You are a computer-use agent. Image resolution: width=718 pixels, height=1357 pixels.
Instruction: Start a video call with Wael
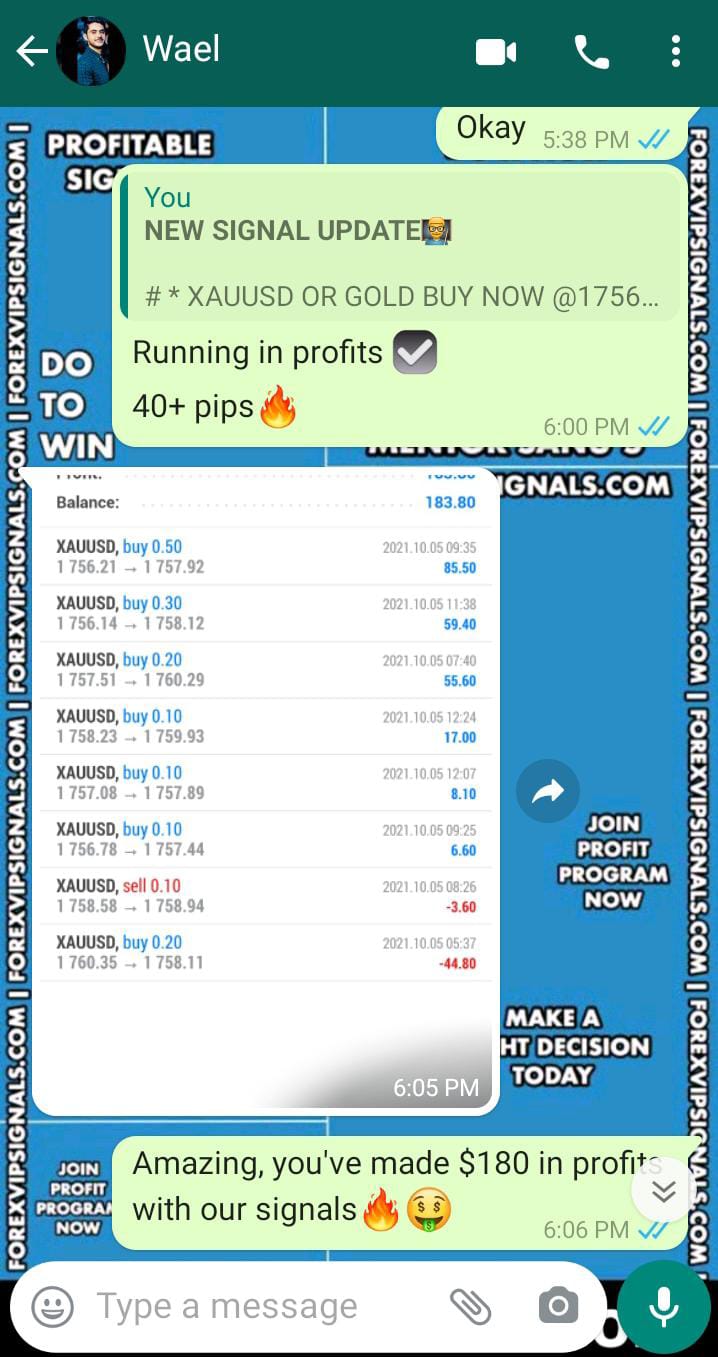(x=496, y=52)
